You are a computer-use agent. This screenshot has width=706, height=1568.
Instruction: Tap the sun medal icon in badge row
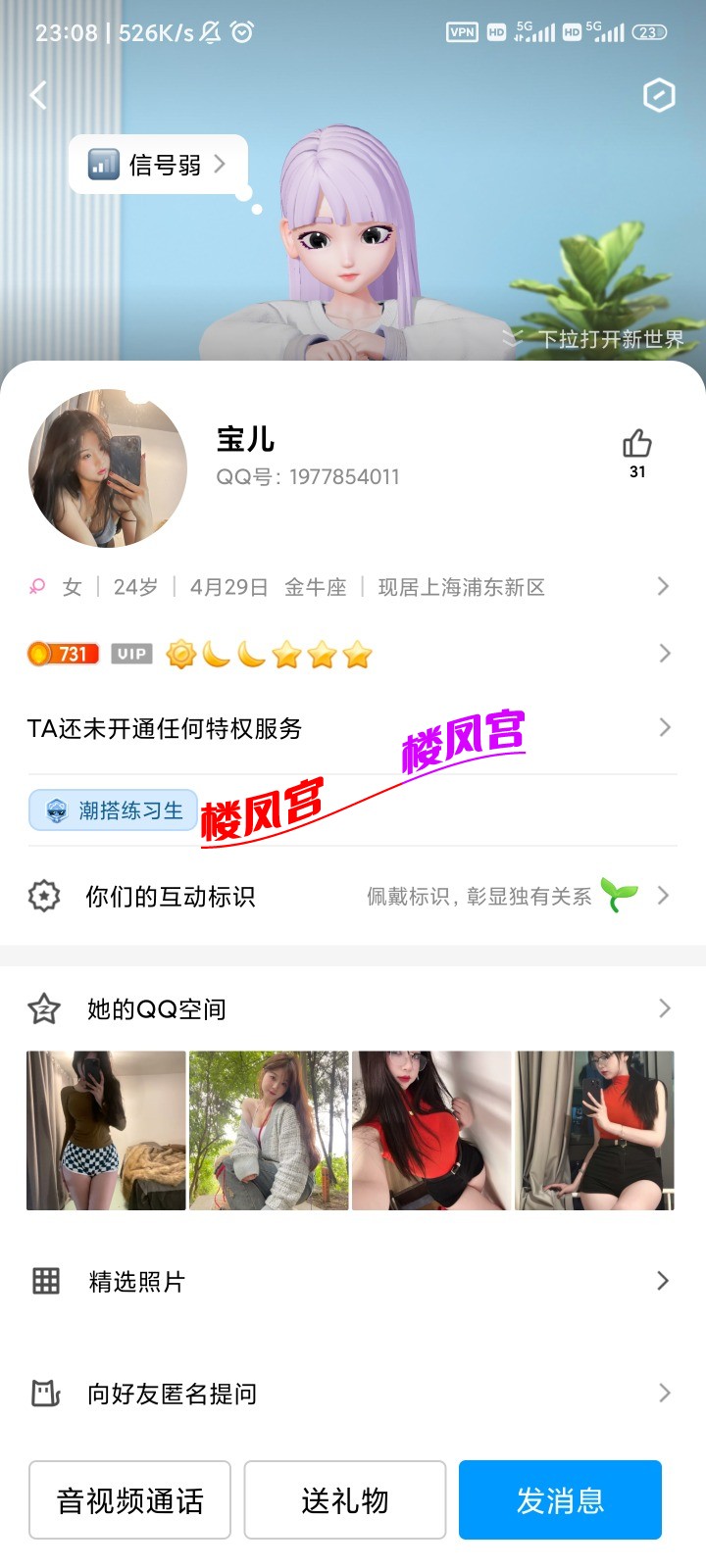click(x=179, y=653)
